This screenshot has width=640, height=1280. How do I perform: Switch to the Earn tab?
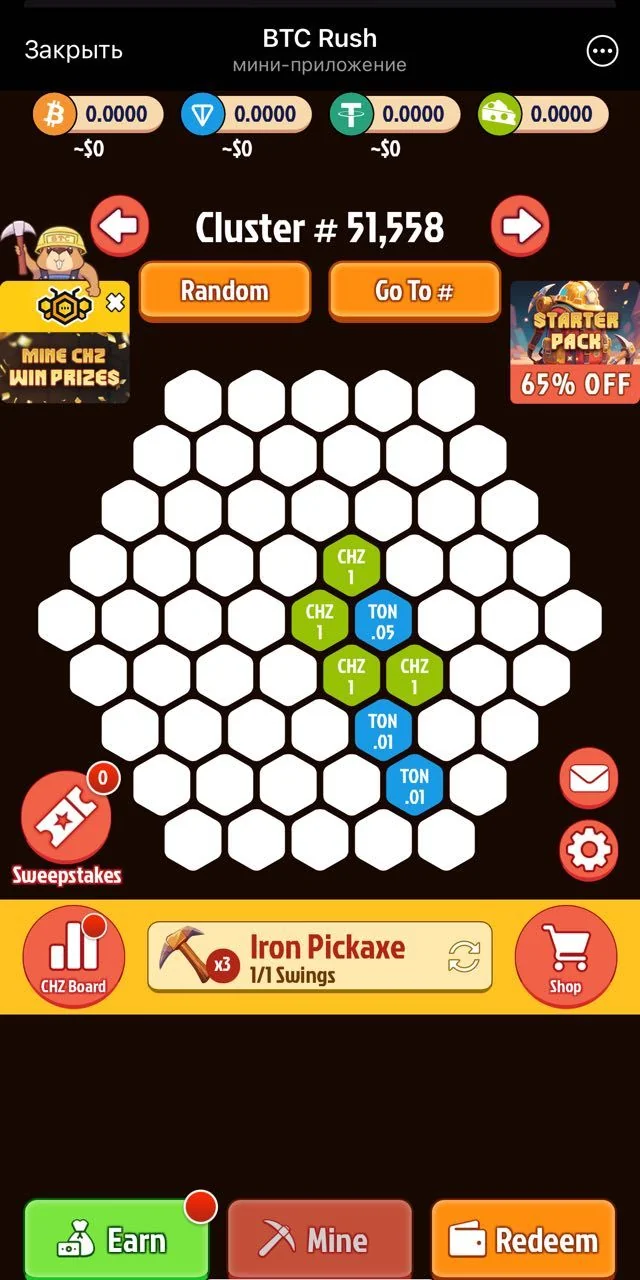(x=117, y=1240)
